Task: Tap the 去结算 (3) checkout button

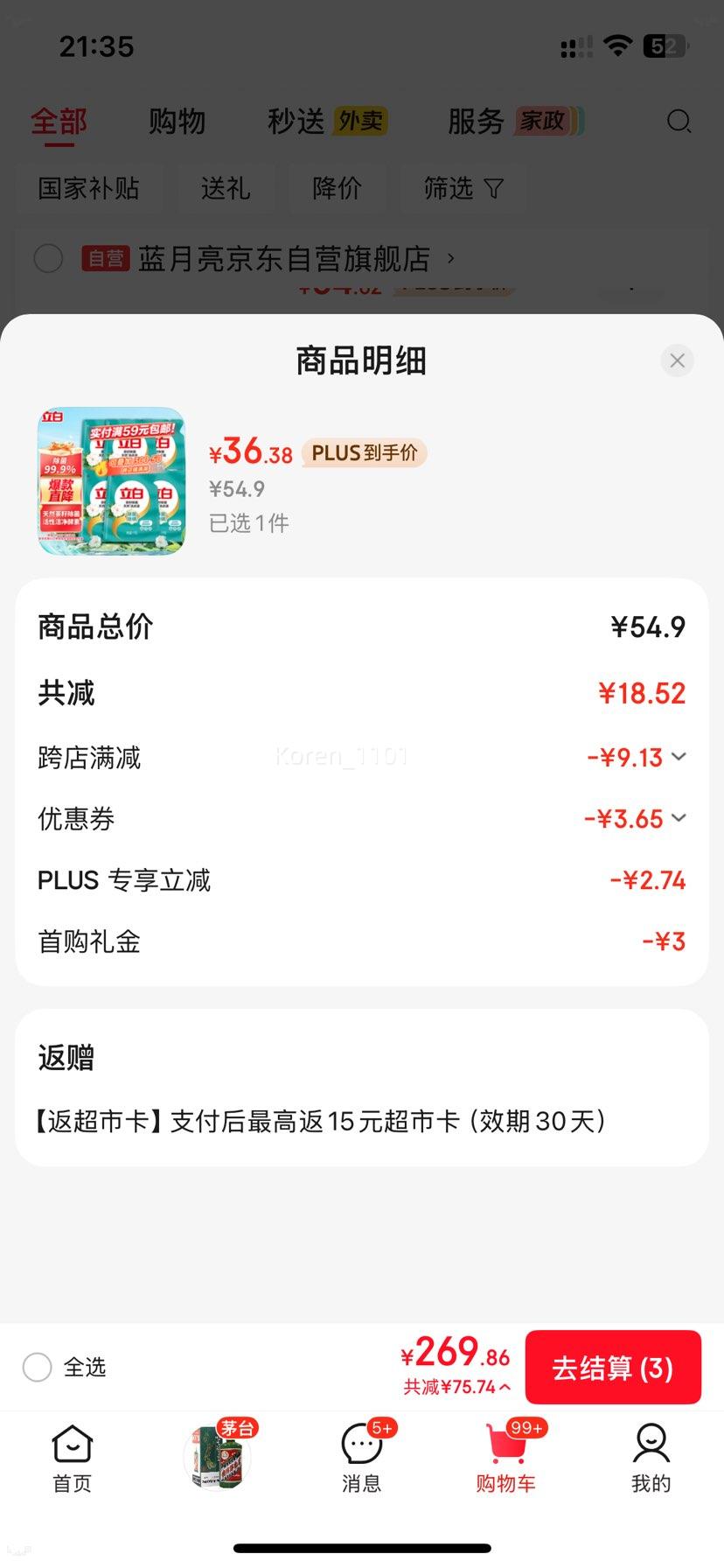Action: point(613,1367)
